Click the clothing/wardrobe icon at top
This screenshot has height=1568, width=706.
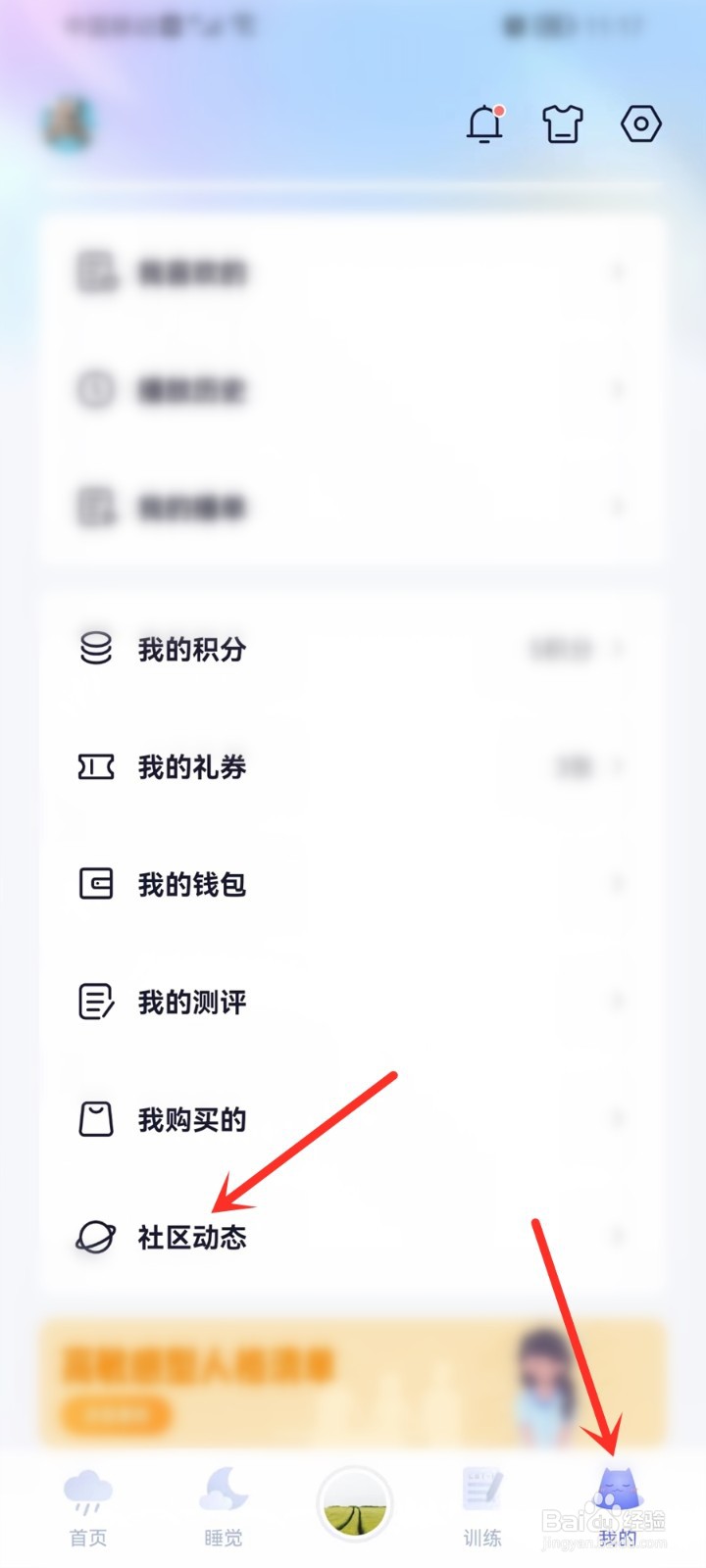(562, 124)
